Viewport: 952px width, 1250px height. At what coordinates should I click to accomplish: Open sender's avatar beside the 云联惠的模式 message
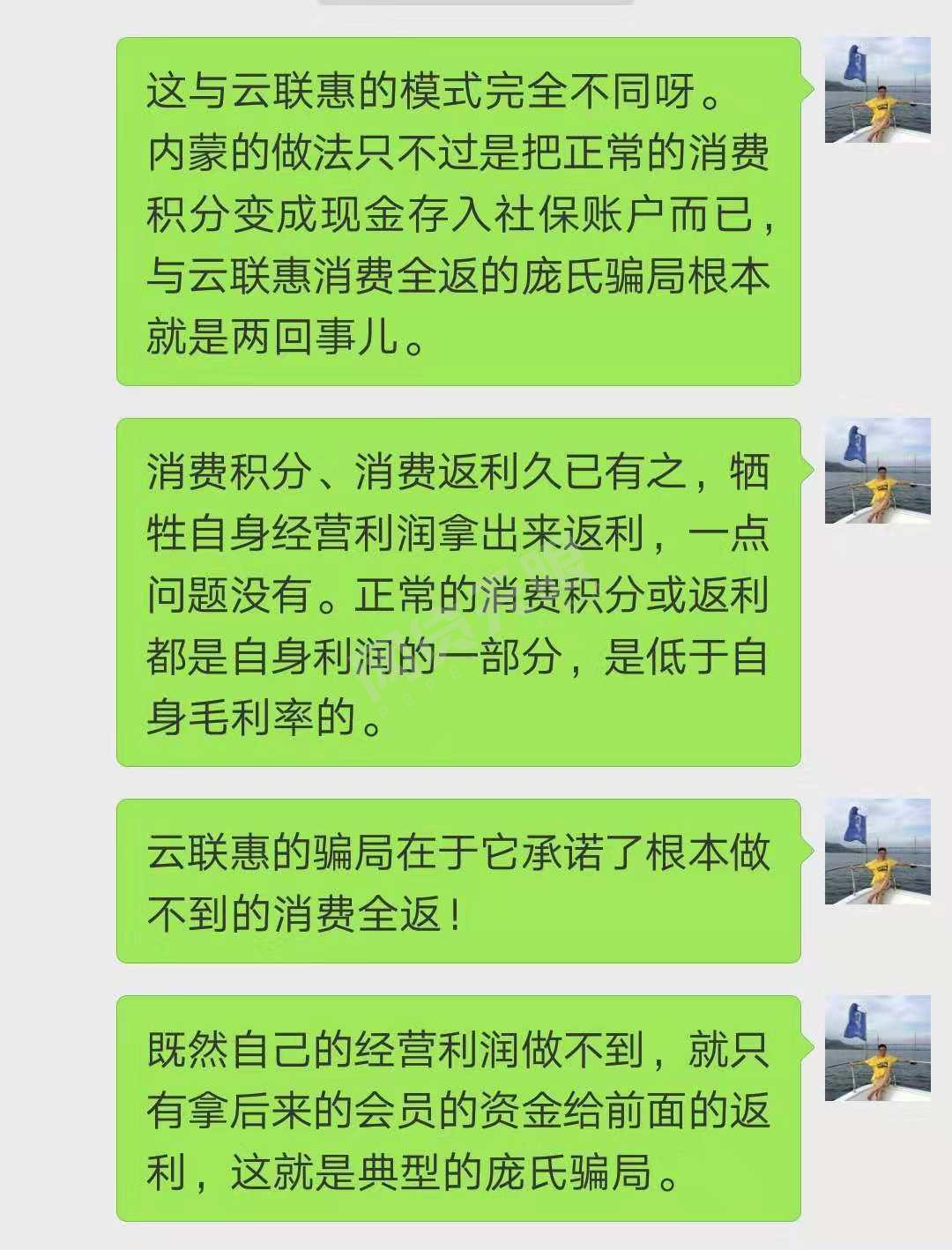point(877,90)
